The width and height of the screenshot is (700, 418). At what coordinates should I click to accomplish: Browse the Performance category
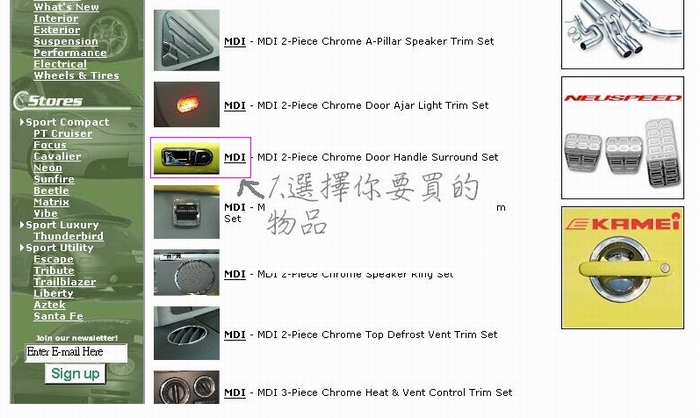click(69, 53)
